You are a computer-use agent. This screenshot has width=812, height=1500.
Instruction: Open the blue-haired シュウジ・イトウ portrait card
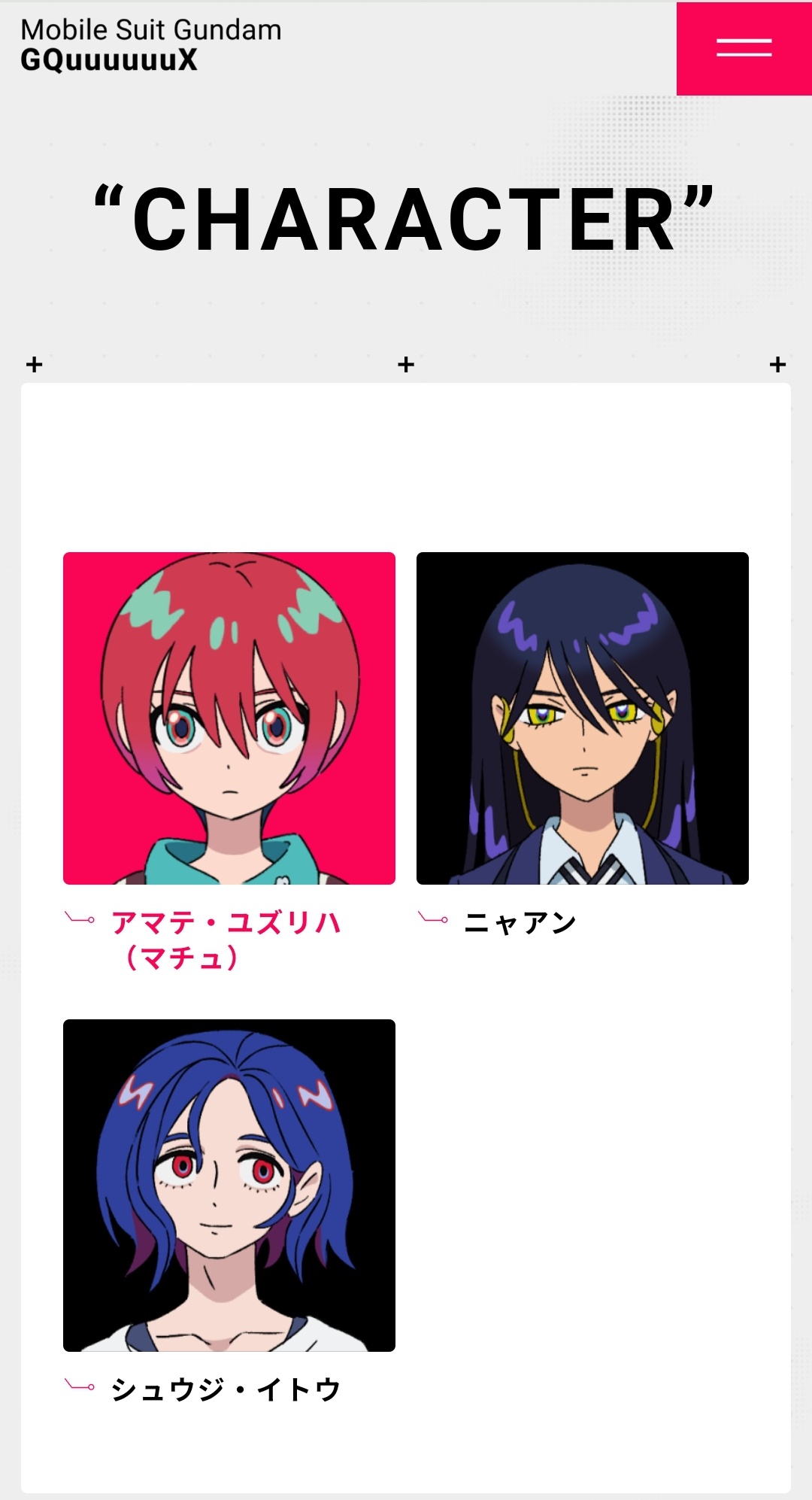tap(229, 1186)
